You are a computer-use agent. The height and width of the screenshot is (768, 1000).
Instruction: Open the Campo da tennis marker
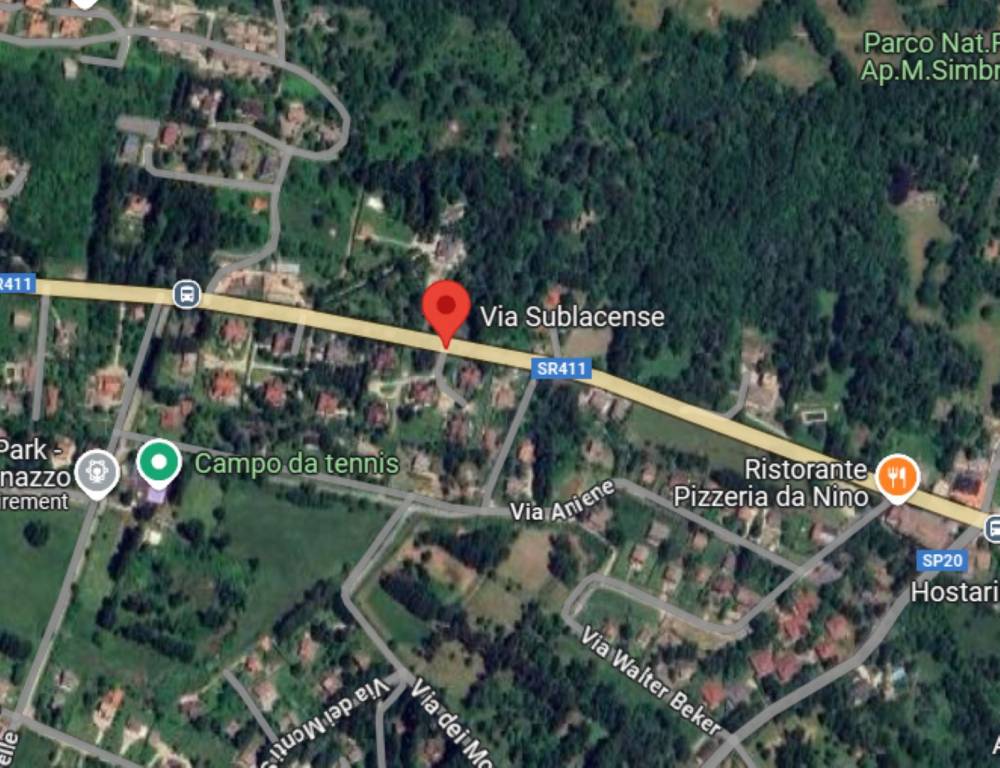(x=158, y=463)
